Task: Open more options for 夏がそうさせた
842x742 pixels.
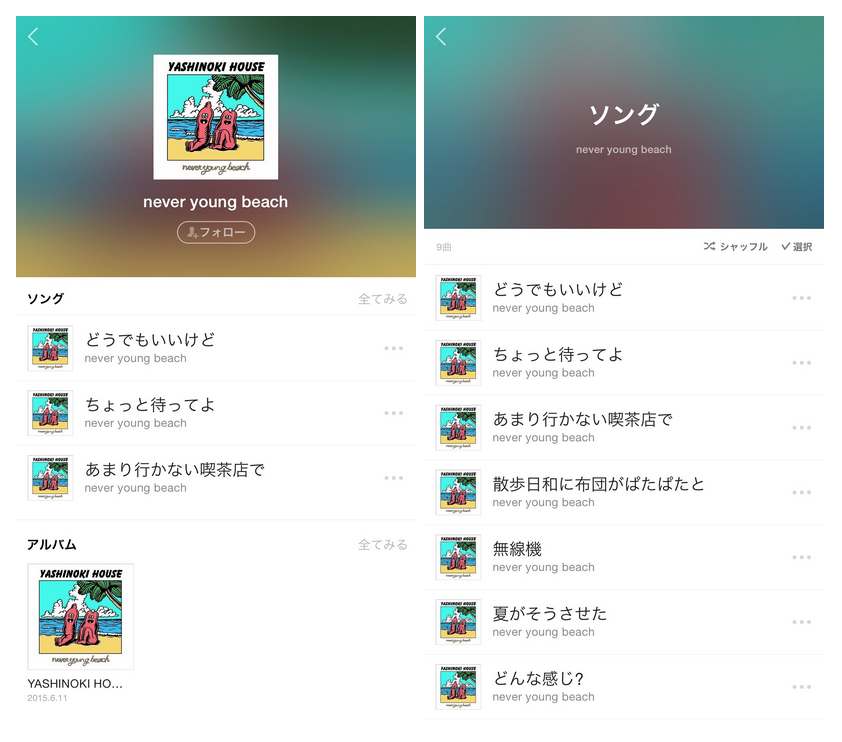Action: 802,622
